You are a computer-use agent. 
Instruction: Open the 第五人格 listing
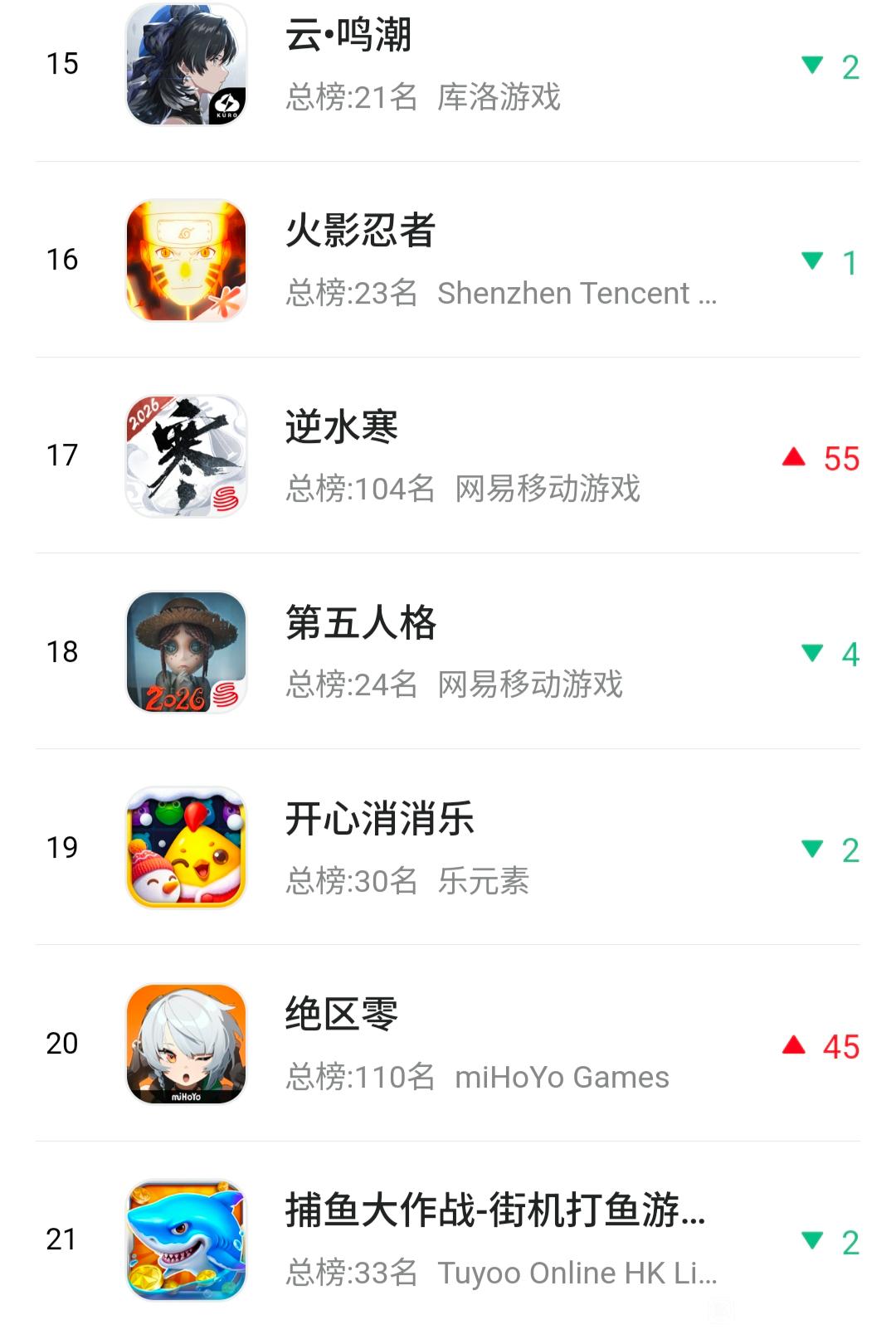tap(360, 623)
